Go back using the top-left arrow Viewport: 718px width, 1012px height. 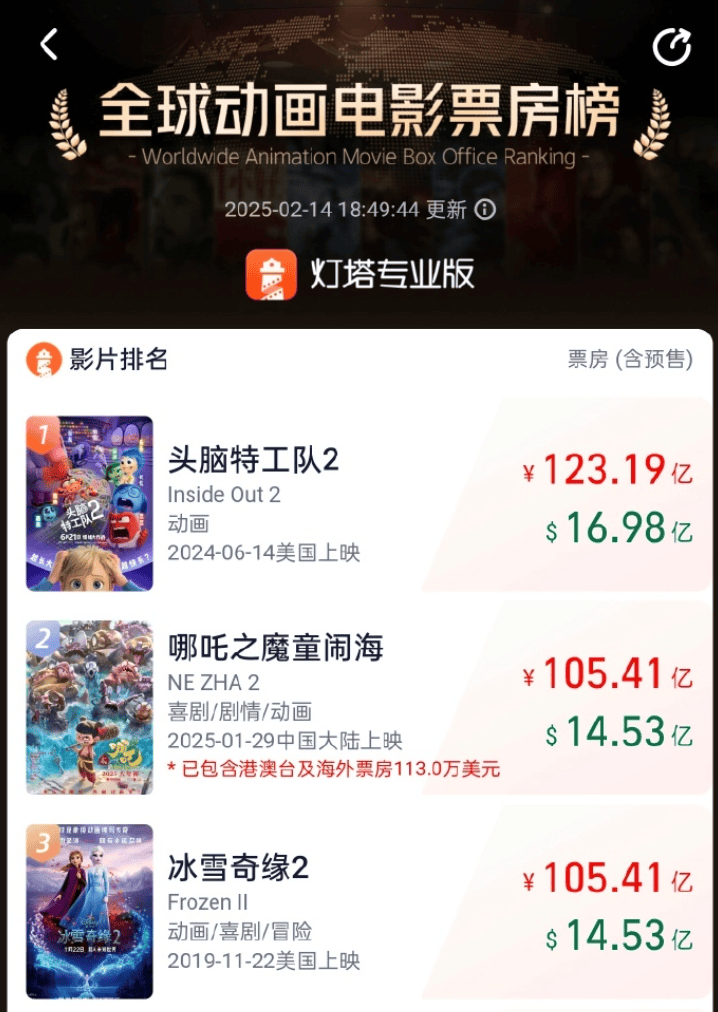point(49,45)
